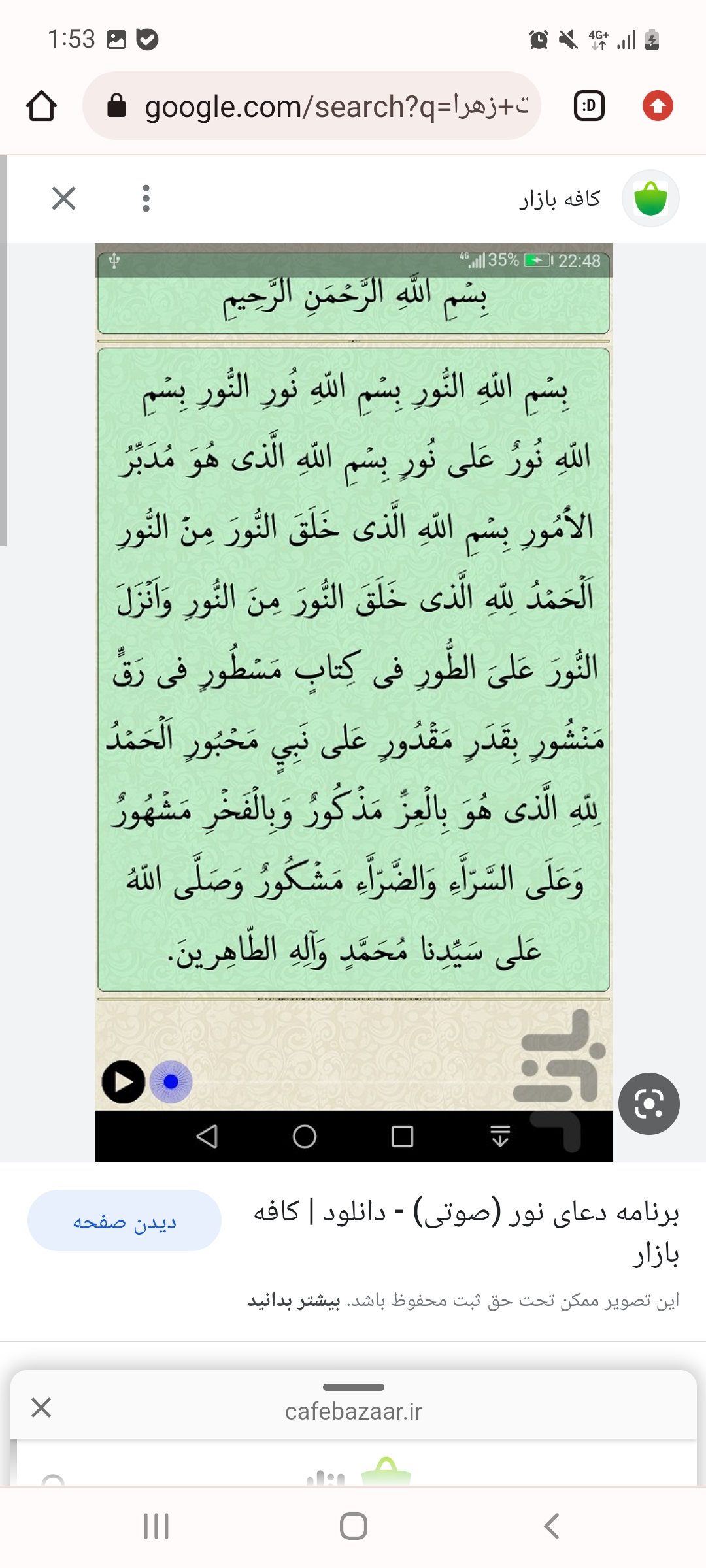This screenshot has height=1568, width=706.
Task: Tap the دیدن صفحه button
Action: [124, 1220]
